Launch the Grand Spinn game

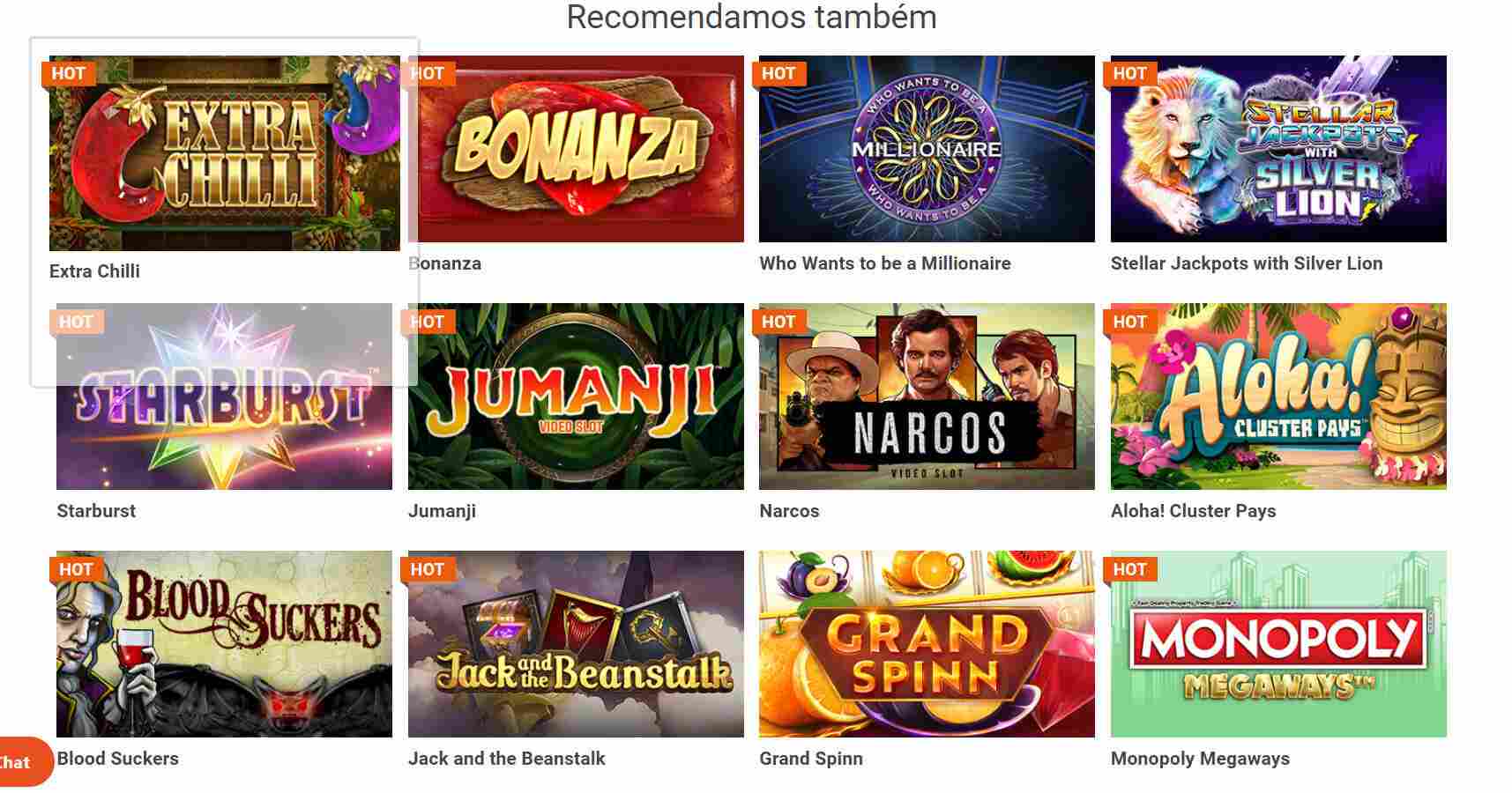927,644
